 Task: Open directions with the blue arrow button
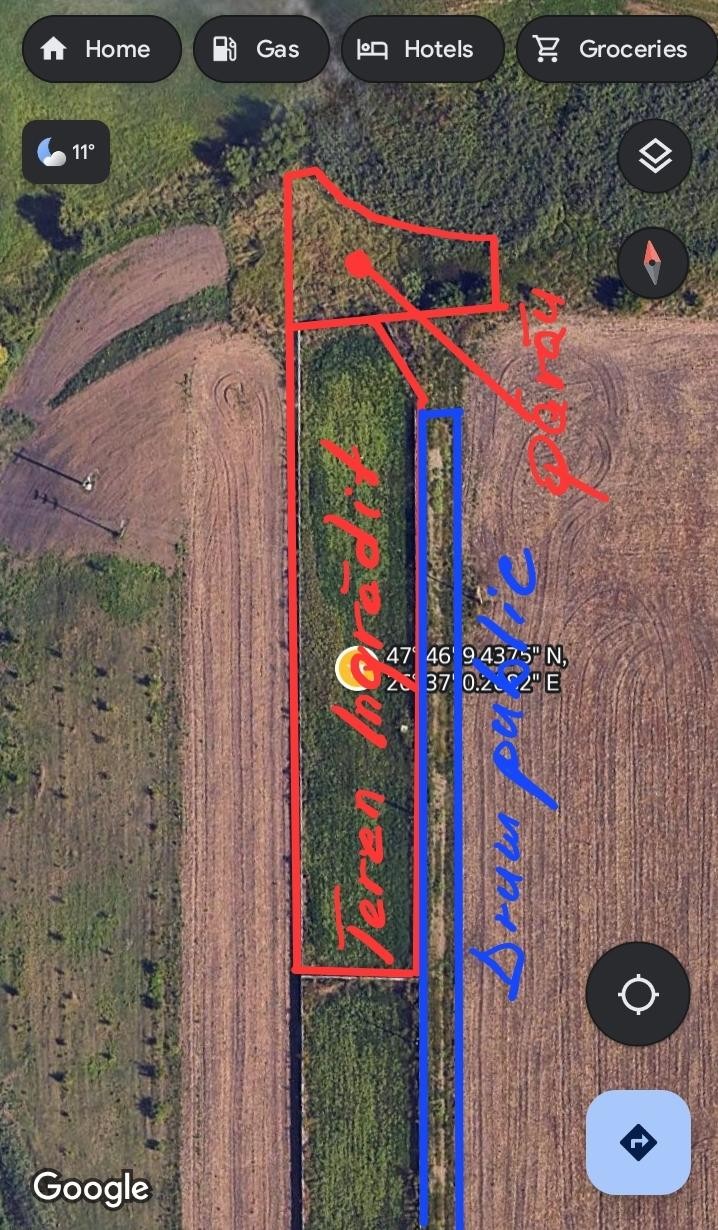pyautogui.click(x=638, y=1142)
